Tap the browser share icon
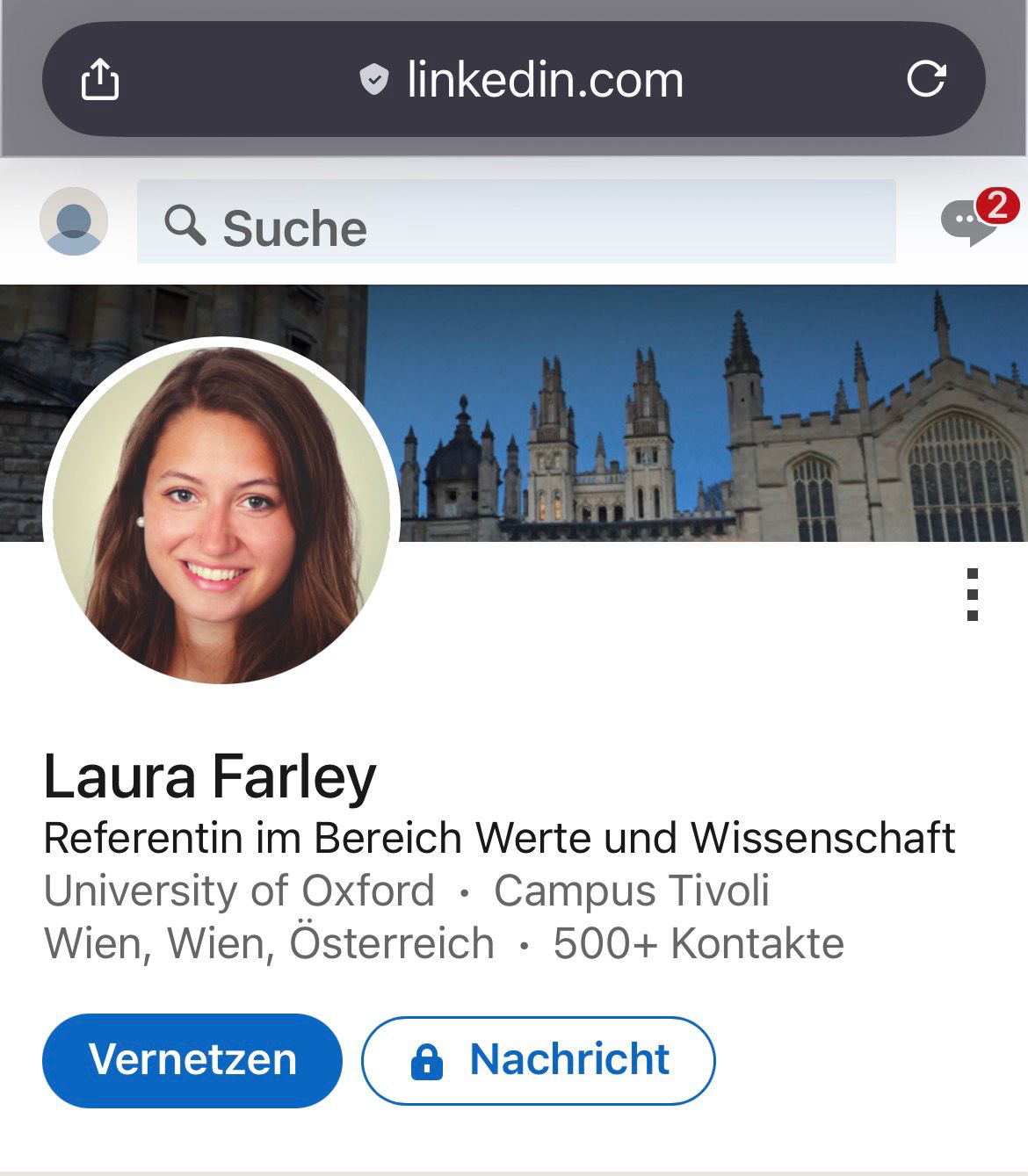The image size is (1028, 1176). [99, 79]
